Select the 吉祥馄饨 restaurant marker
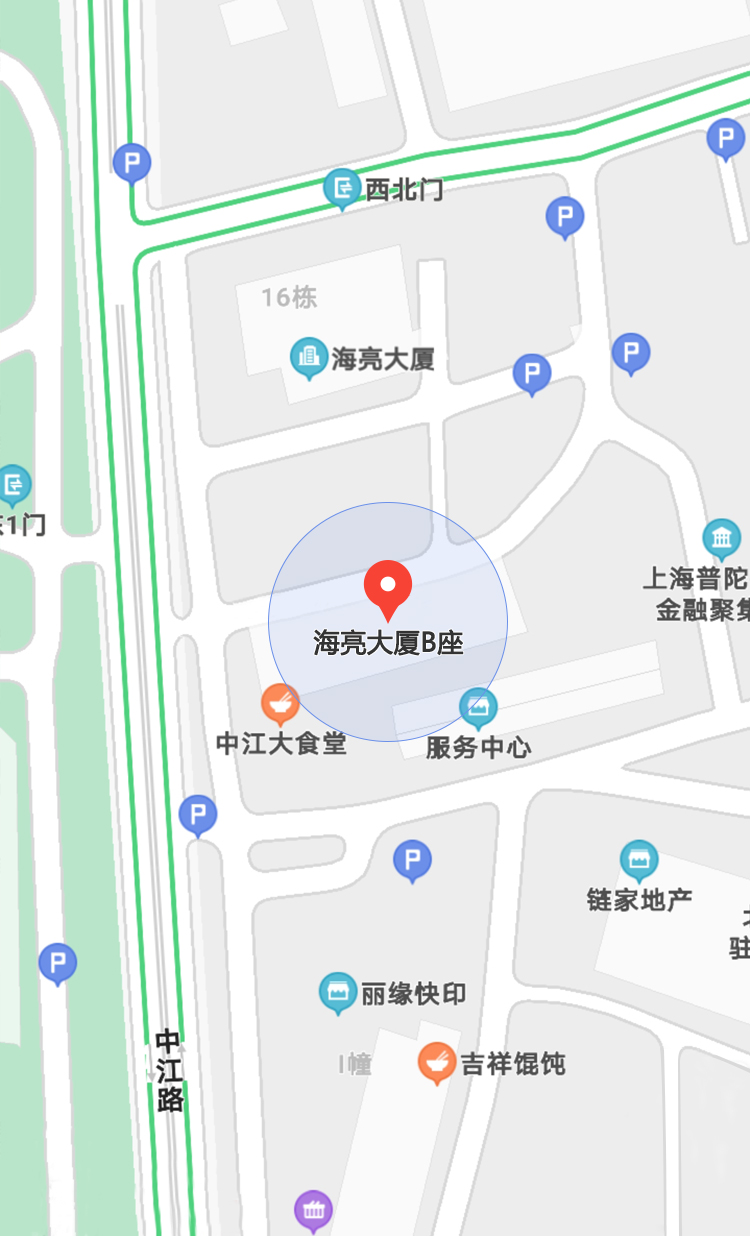Viewport: 750px width, 1236px height. [x=436, y=1062]
